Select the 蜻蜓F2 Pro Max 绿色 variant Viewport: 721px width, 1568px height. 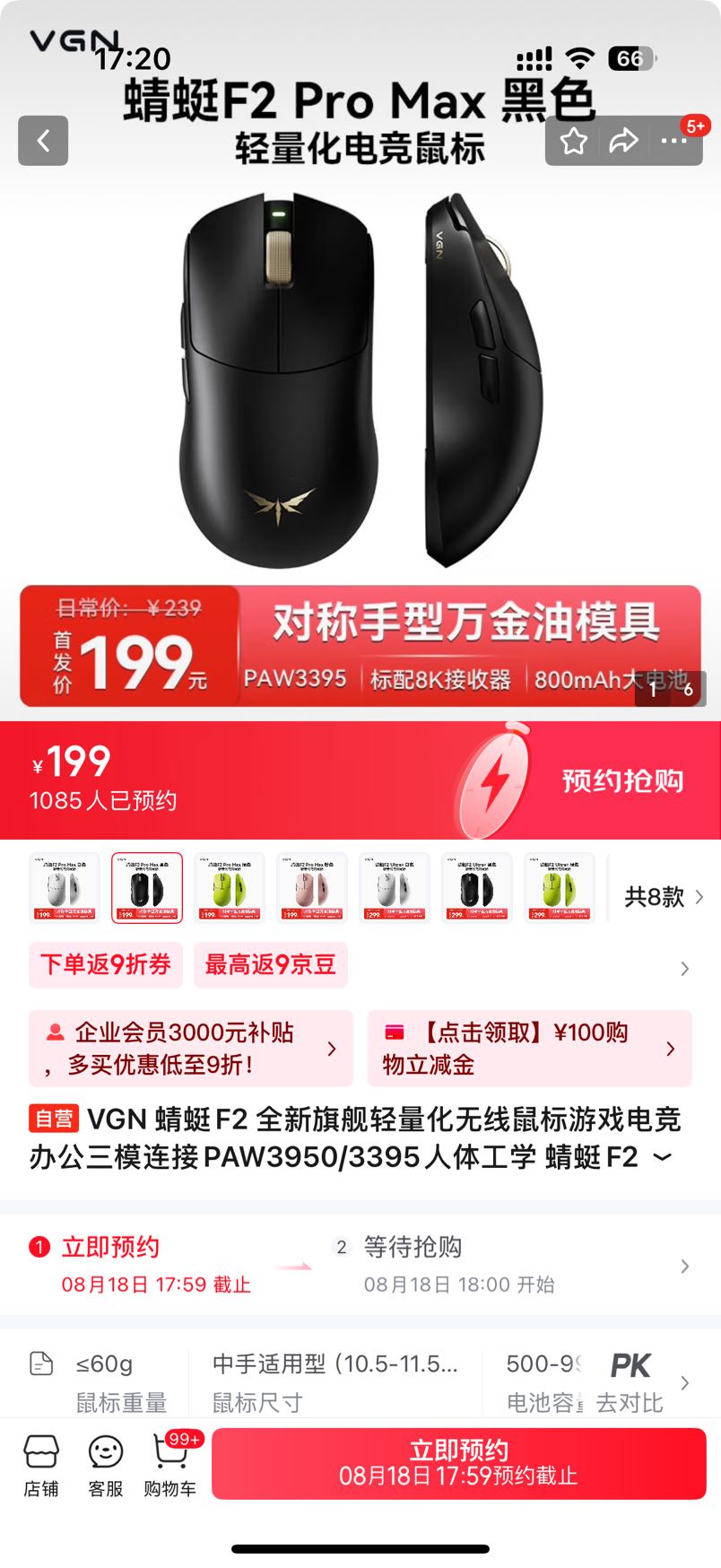tap(227, 888)
